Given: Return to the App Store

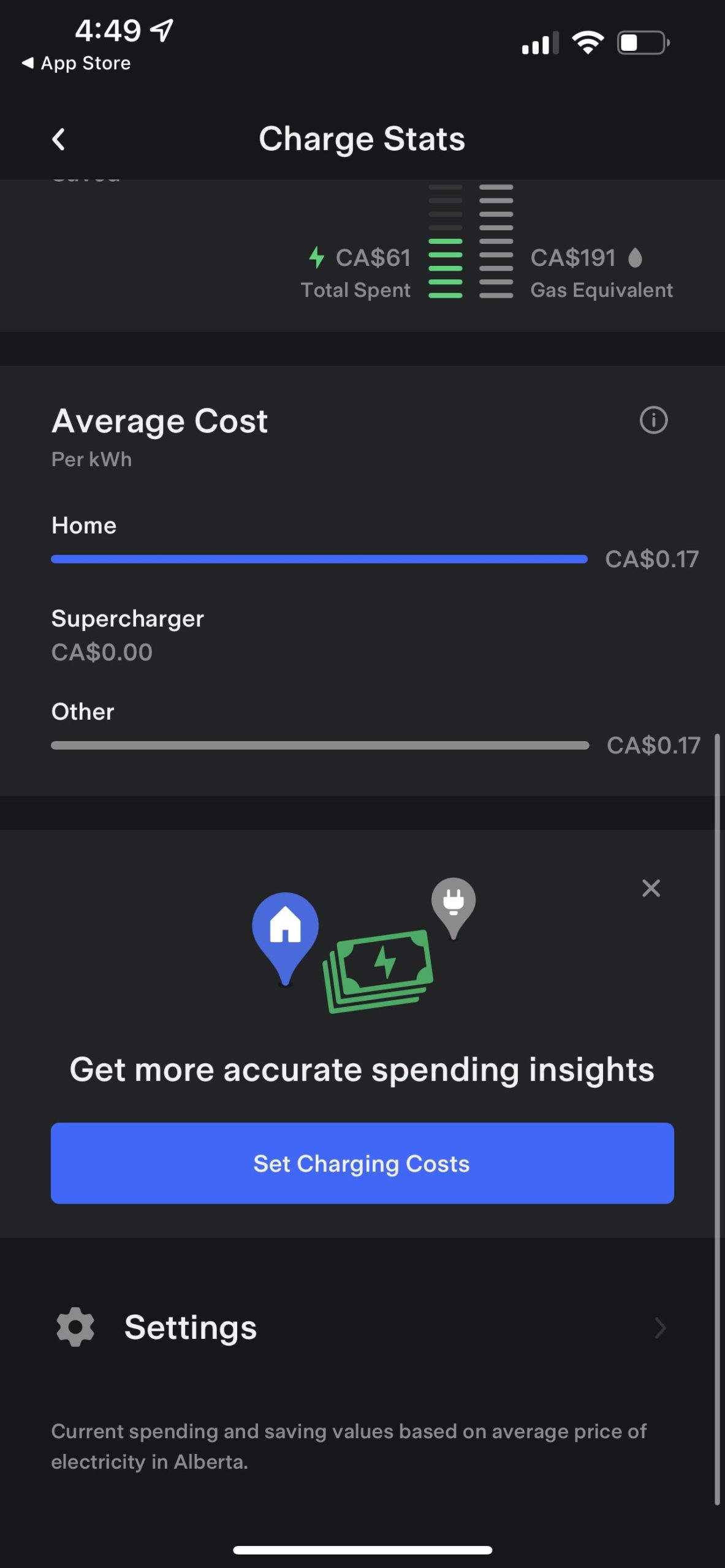Looking at the screenshot, I should coord(77,63).
